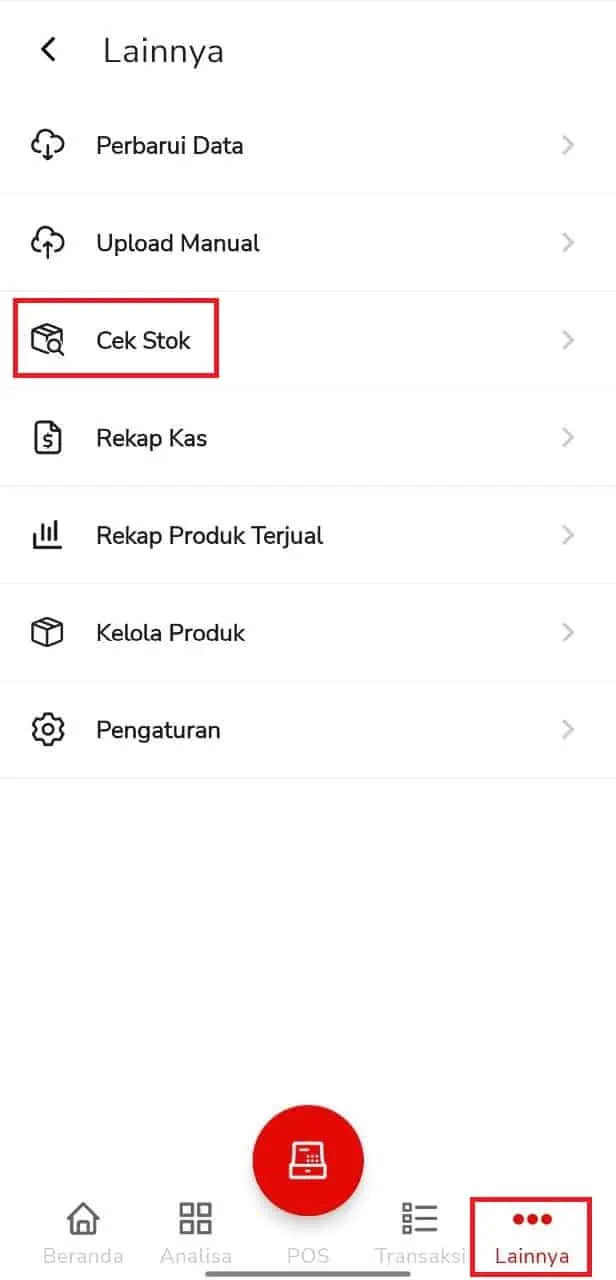Image resolution: width=616 pixels, height=1280 pixels.
Task: Open the Cek Stok option
Action: click(143, 341)
